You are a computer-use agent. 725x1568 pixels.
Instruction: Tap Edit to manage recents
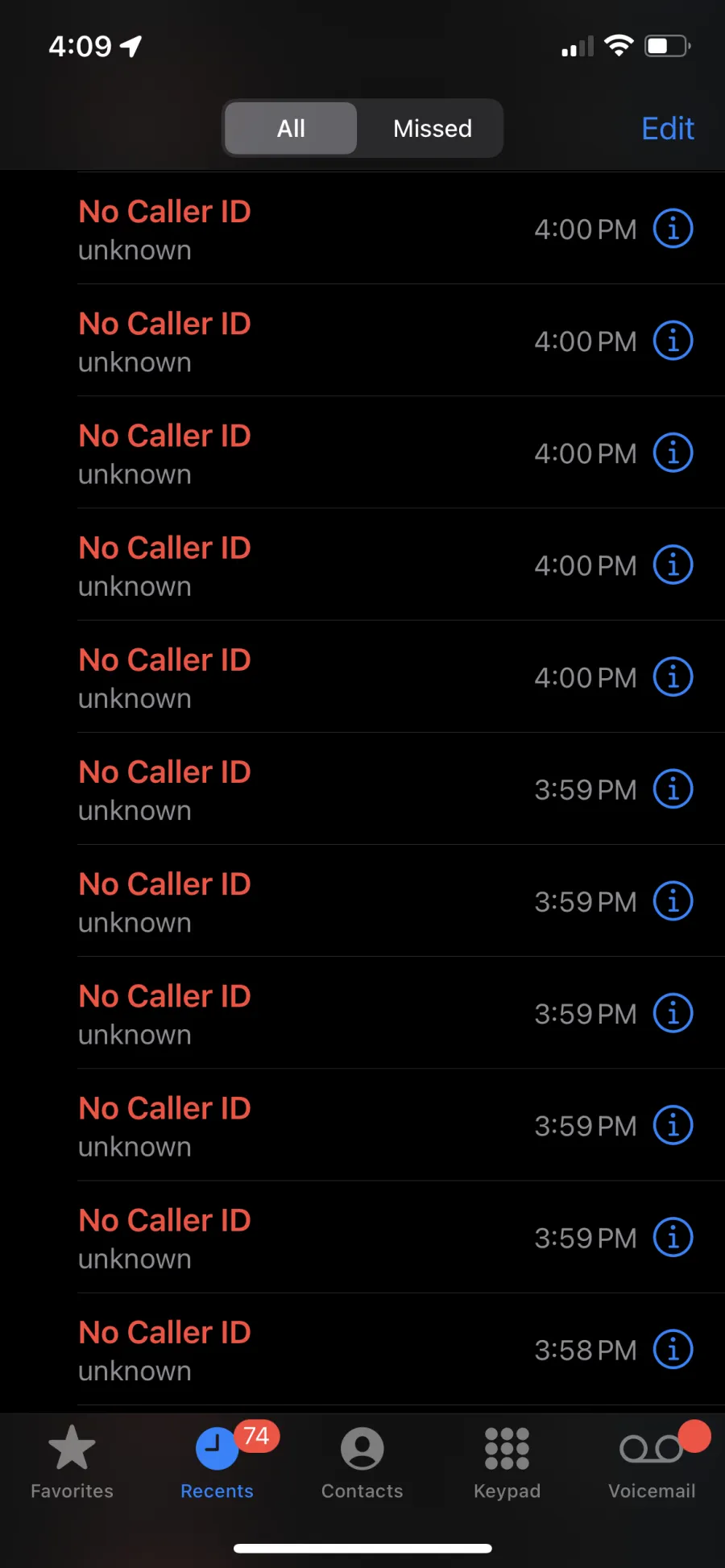tap(667, 129)
